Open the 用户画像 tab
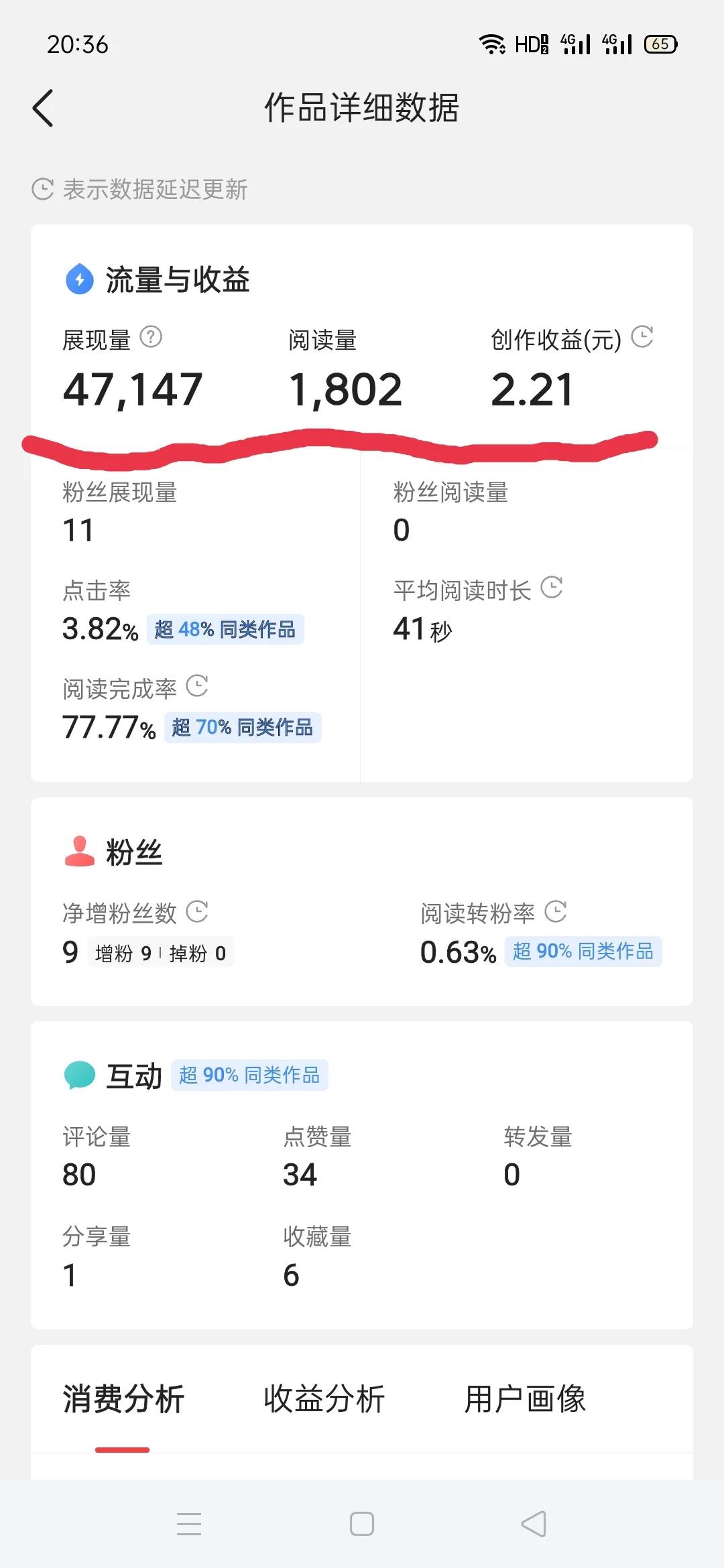The image size is (724, 1568). pyautogui.click(x=524, y=1397)
